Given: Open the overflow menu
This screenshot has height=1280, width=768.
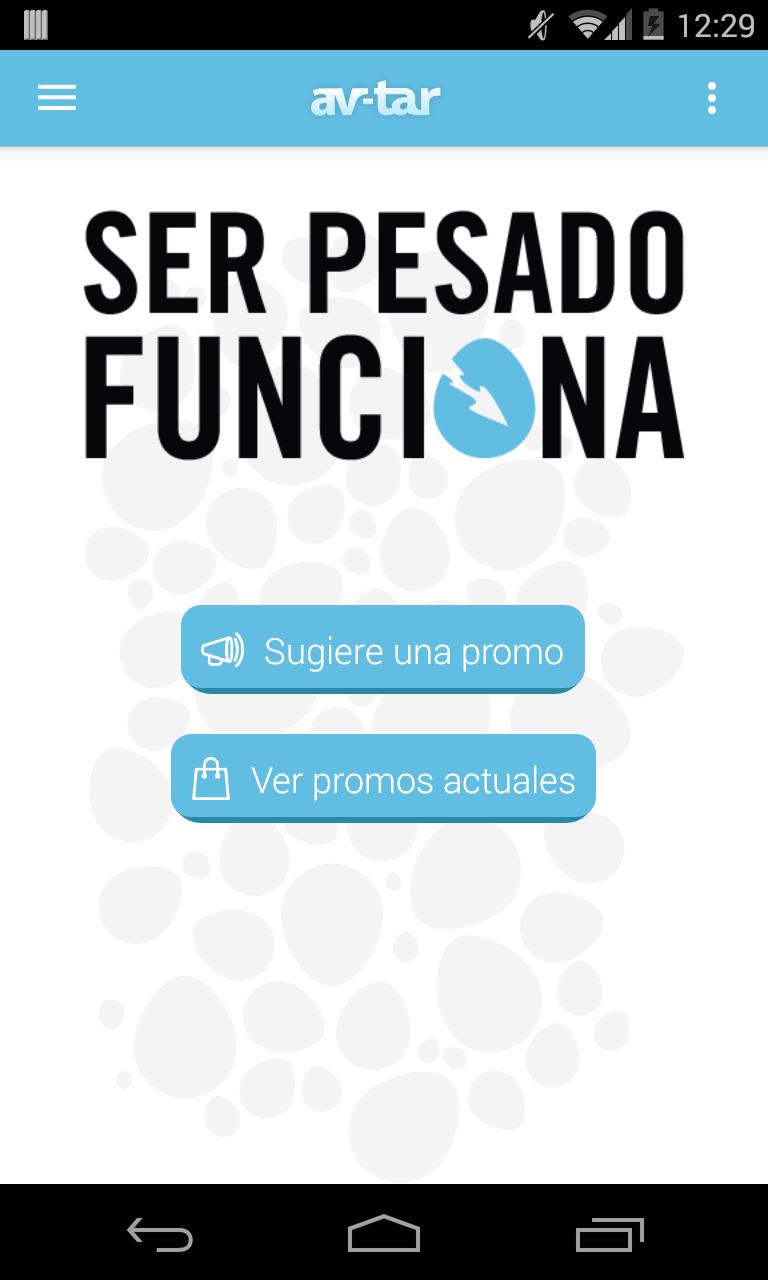Looking at the screenshot, I should [711, 98].
